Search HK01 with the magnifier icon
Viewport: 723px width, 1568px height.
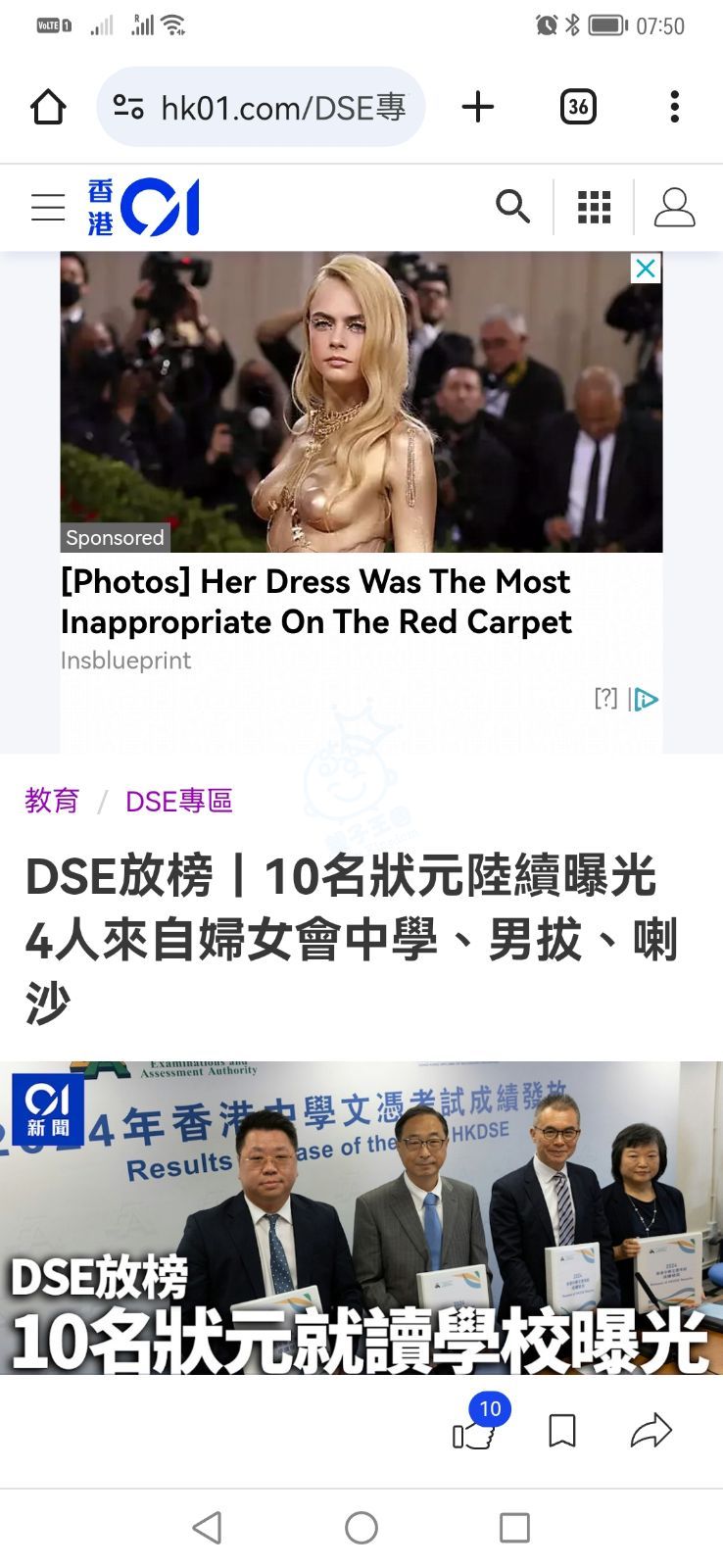tap(512, 208)
